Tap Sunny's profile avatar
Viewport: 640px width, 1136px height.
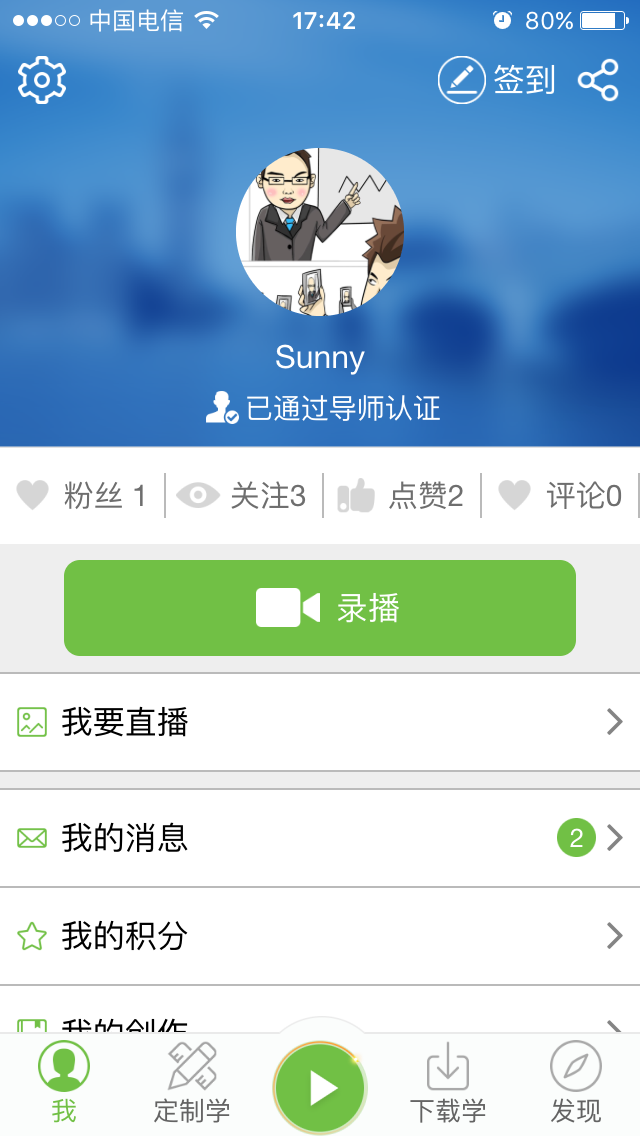320,232
